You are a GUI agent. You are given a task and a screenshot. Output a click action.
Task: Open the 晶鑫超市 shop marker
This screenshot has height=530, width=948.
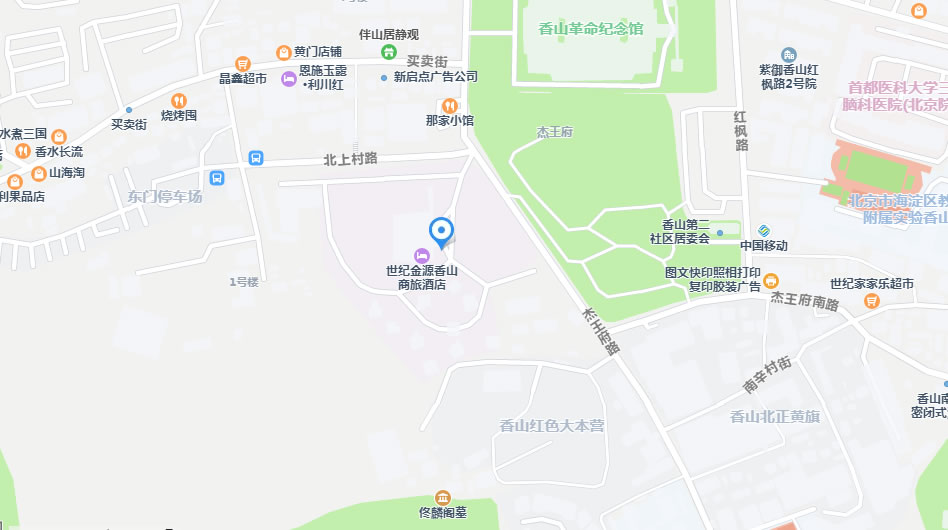242,63
